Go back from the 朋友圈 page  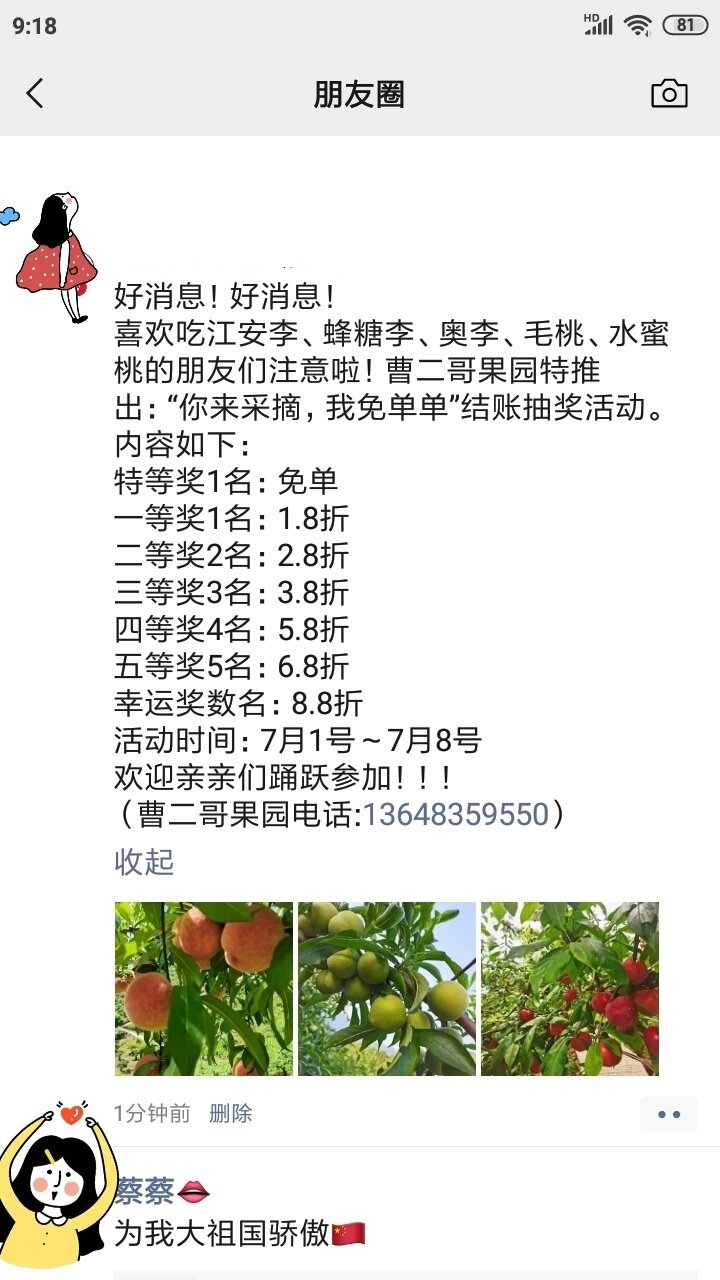(x=35, y=94)
